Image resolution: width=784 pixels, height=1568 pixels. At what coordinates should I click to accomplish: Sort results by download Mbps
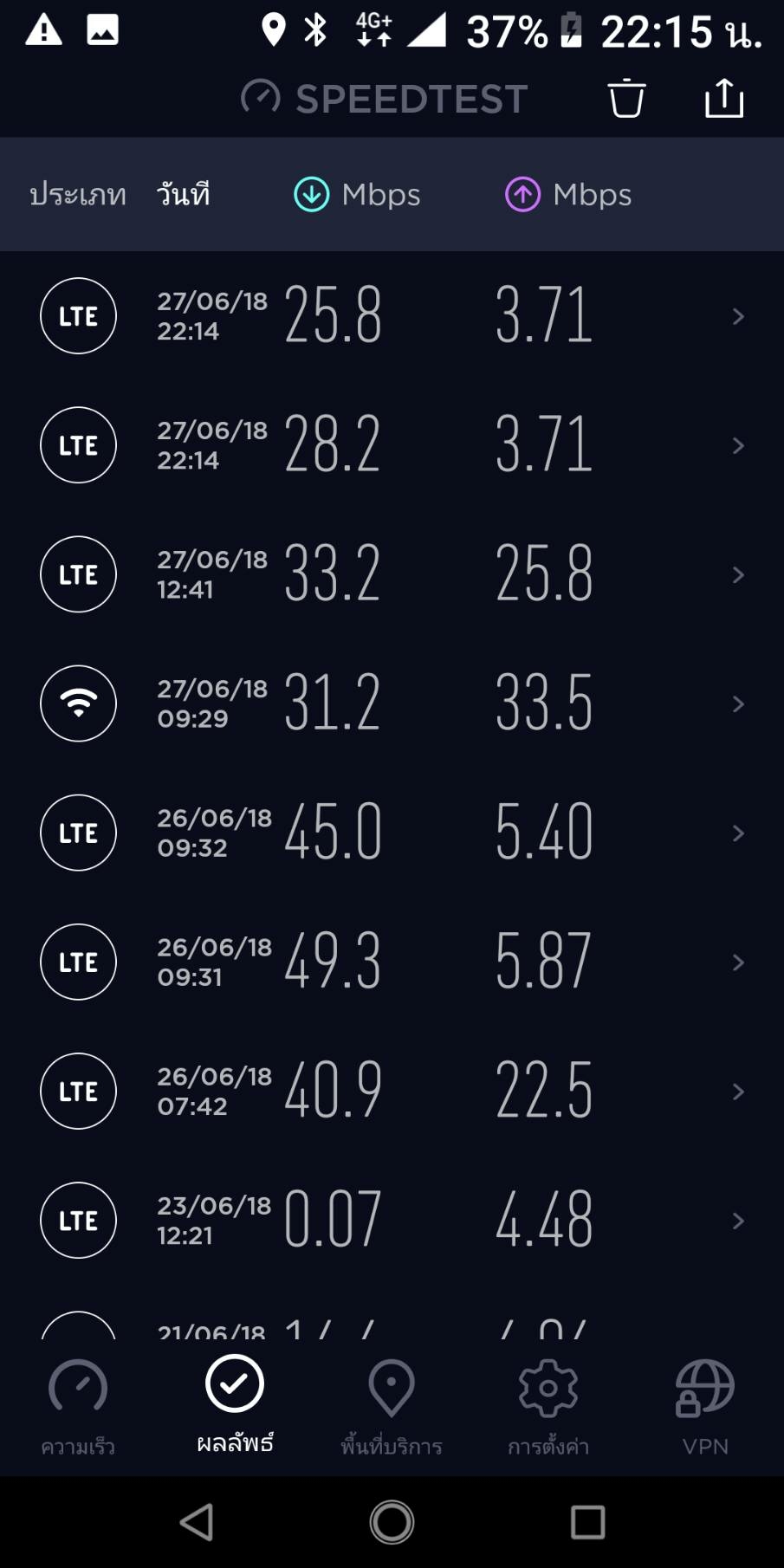coord(357,194)
